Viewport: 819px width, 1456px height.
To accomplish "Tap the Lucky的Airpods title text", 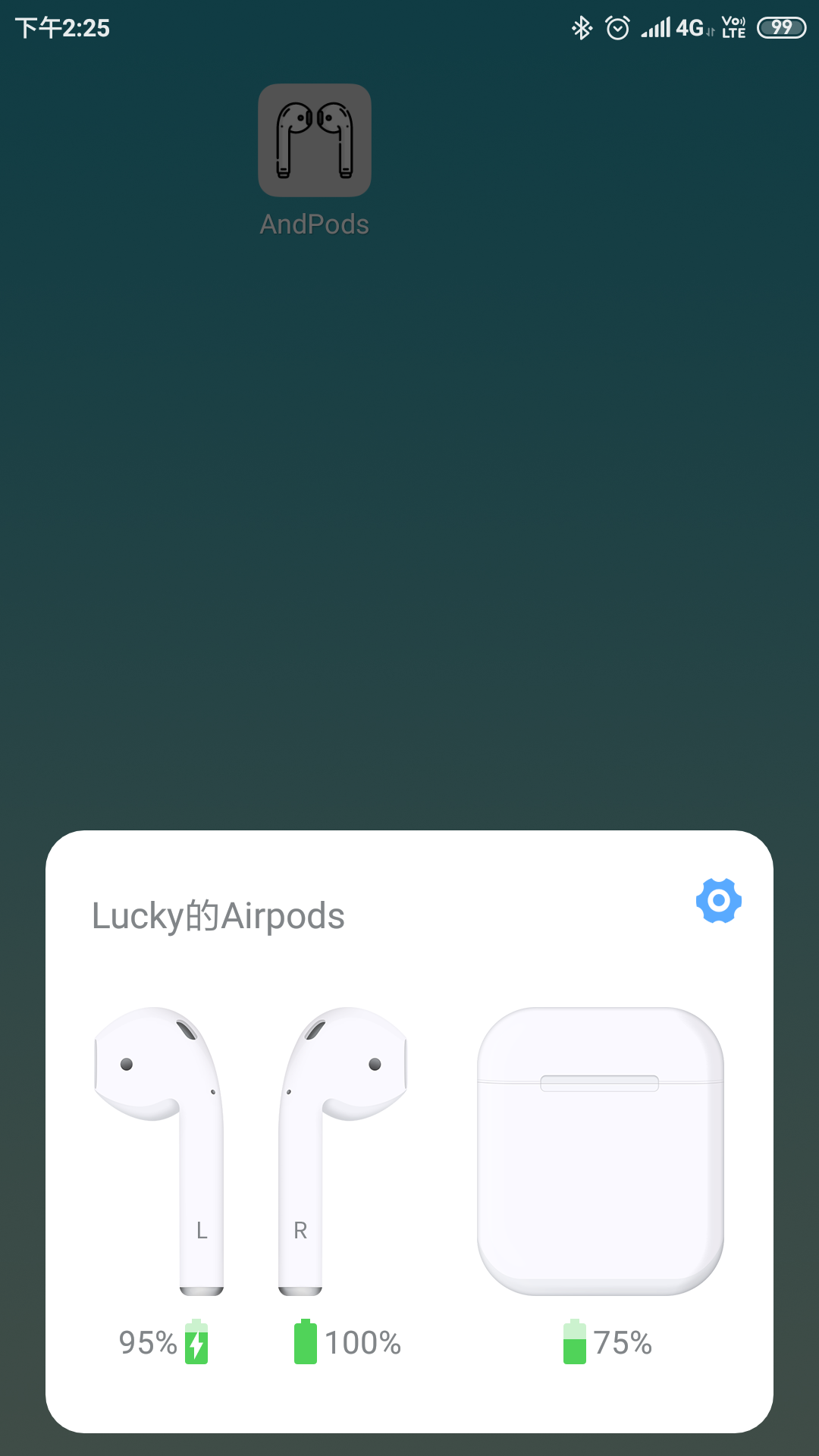I will (x=218, y=915).
